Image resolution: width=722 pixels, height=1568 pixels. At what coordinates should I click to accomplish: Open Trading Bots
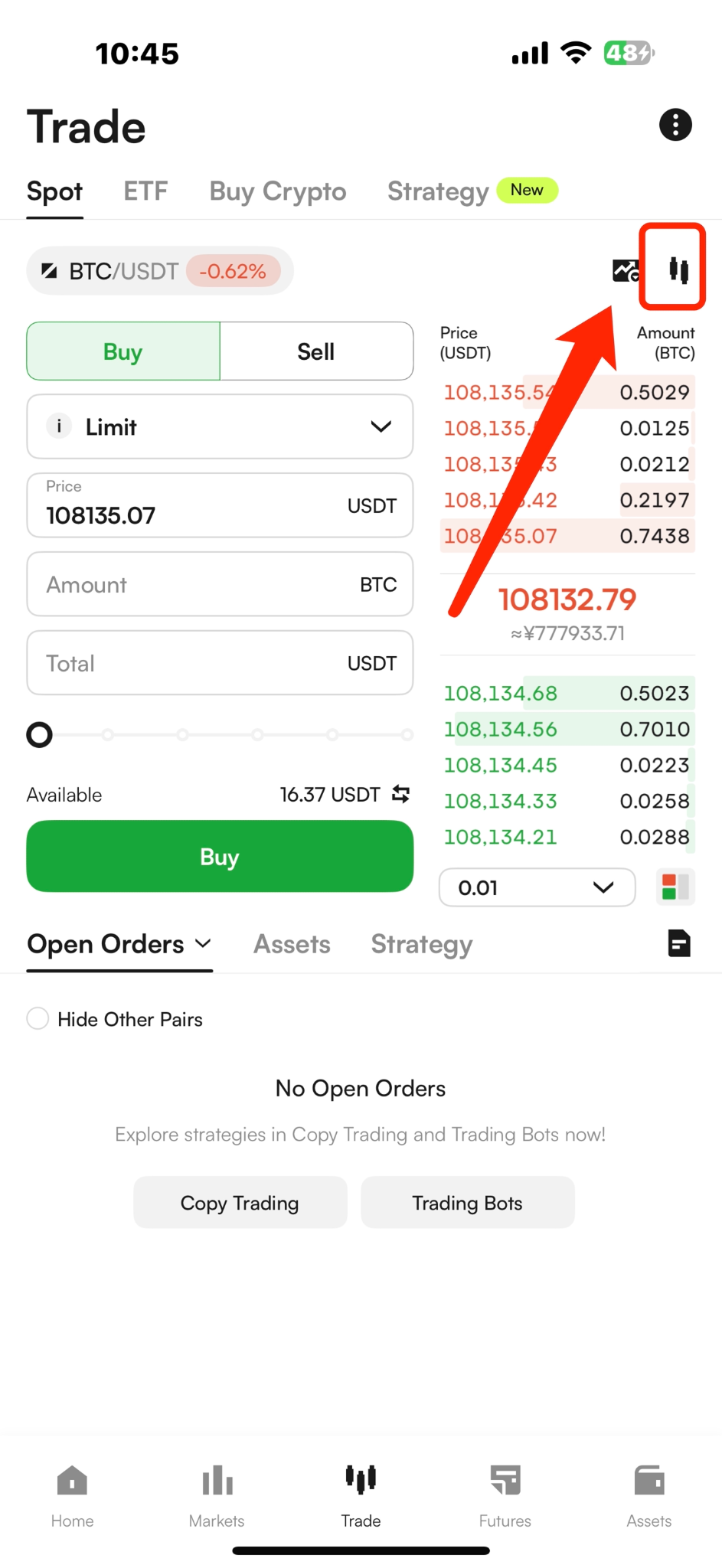point(467,1203)
